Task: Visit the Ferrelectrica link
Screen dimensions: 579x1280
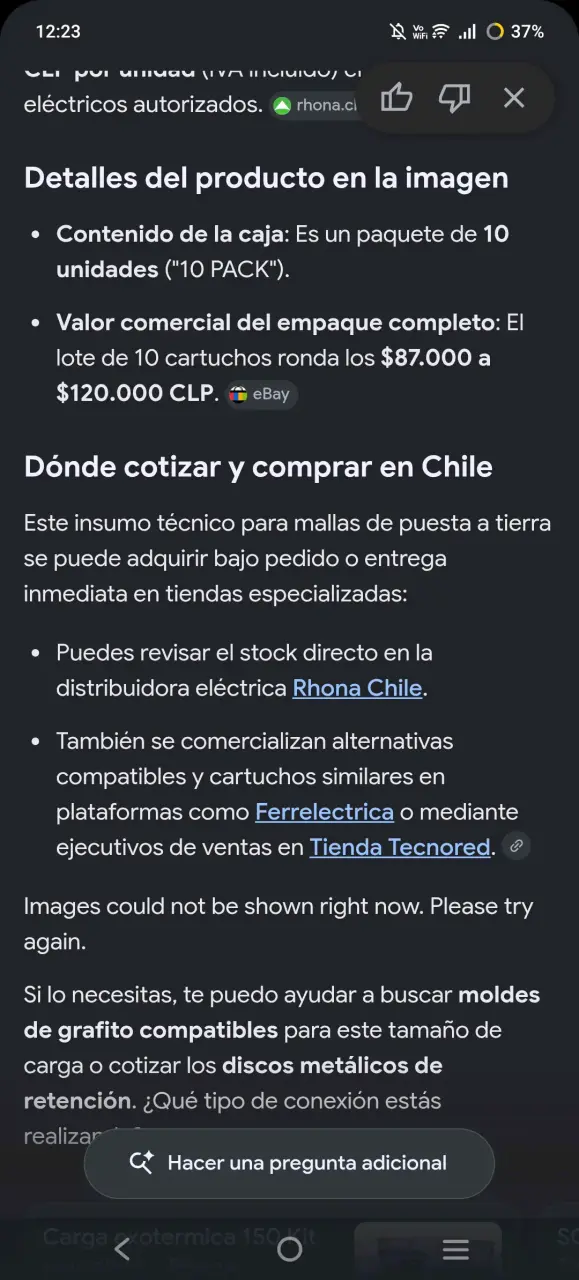Action: (324, 812)
